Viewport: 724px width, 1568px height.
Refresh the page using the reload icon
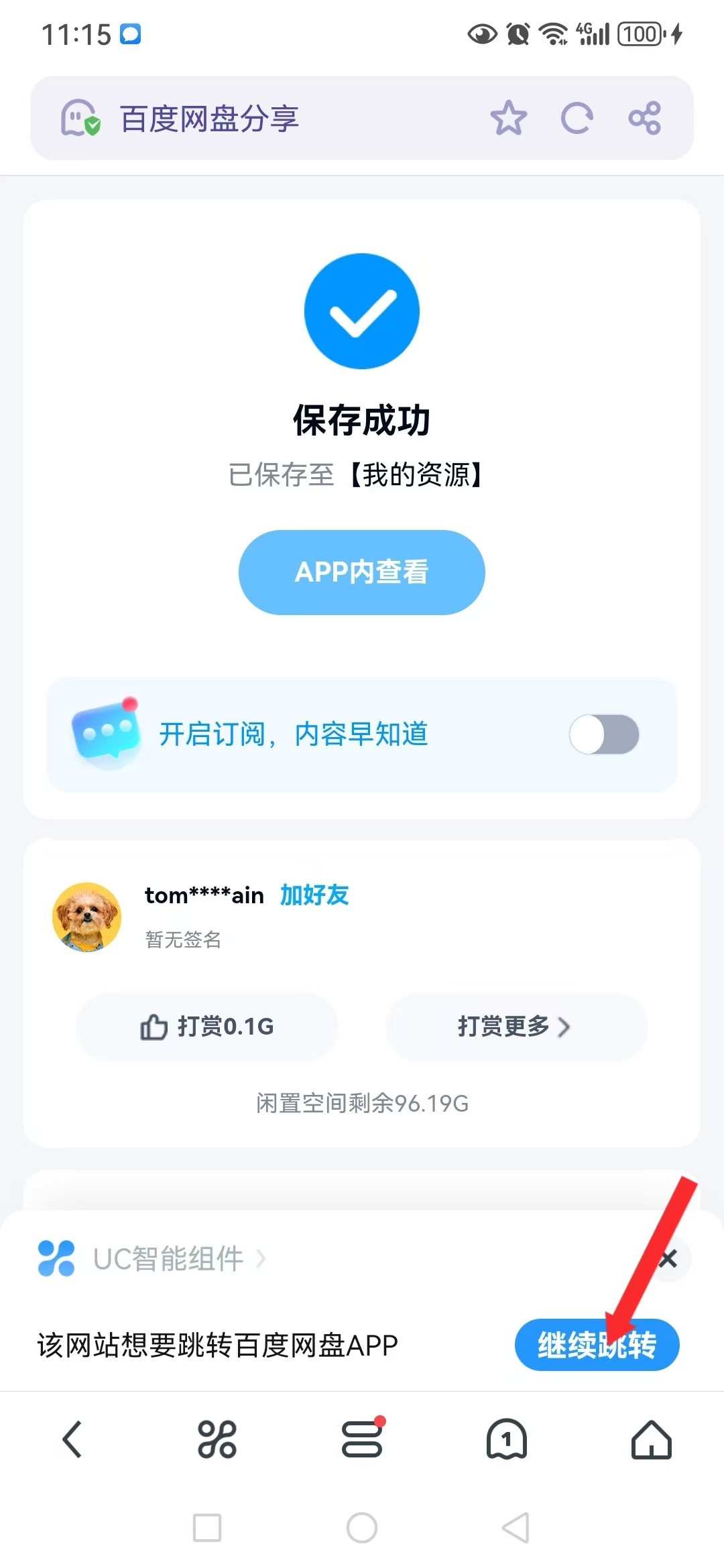point(575,117)
